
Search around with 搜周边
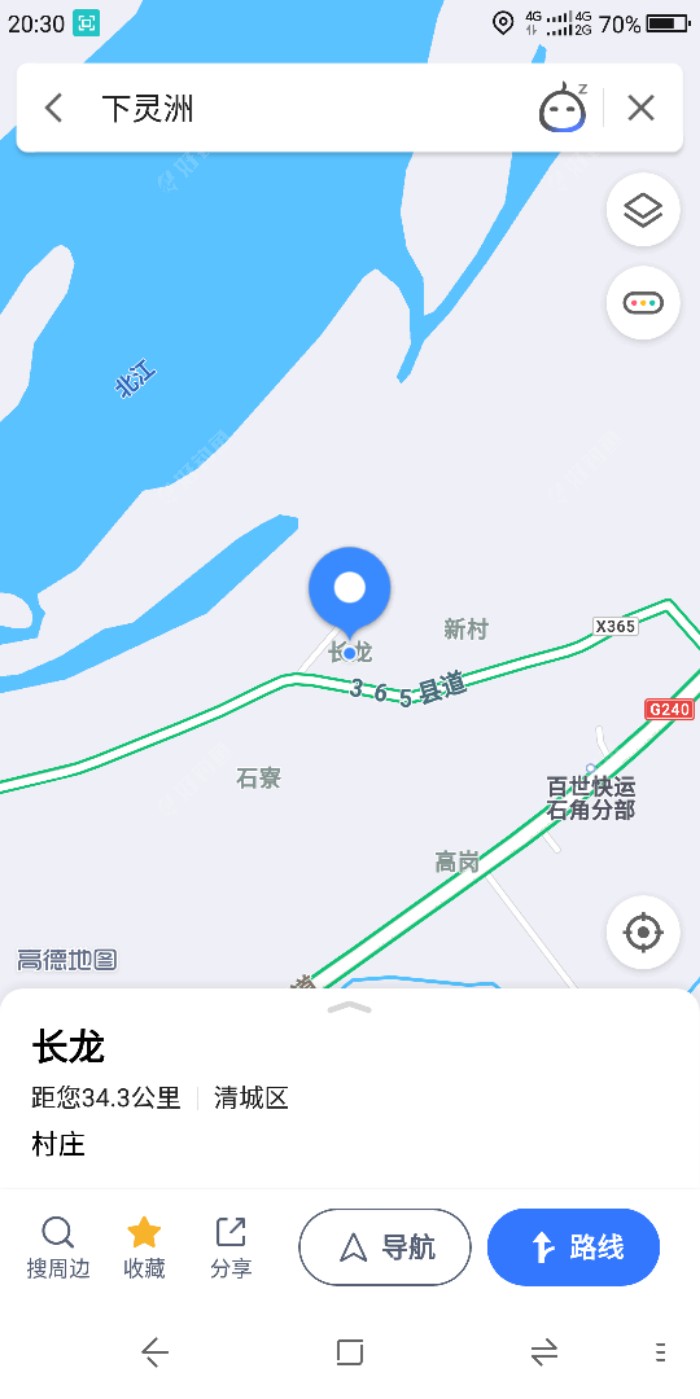[x=58, y=1247]
